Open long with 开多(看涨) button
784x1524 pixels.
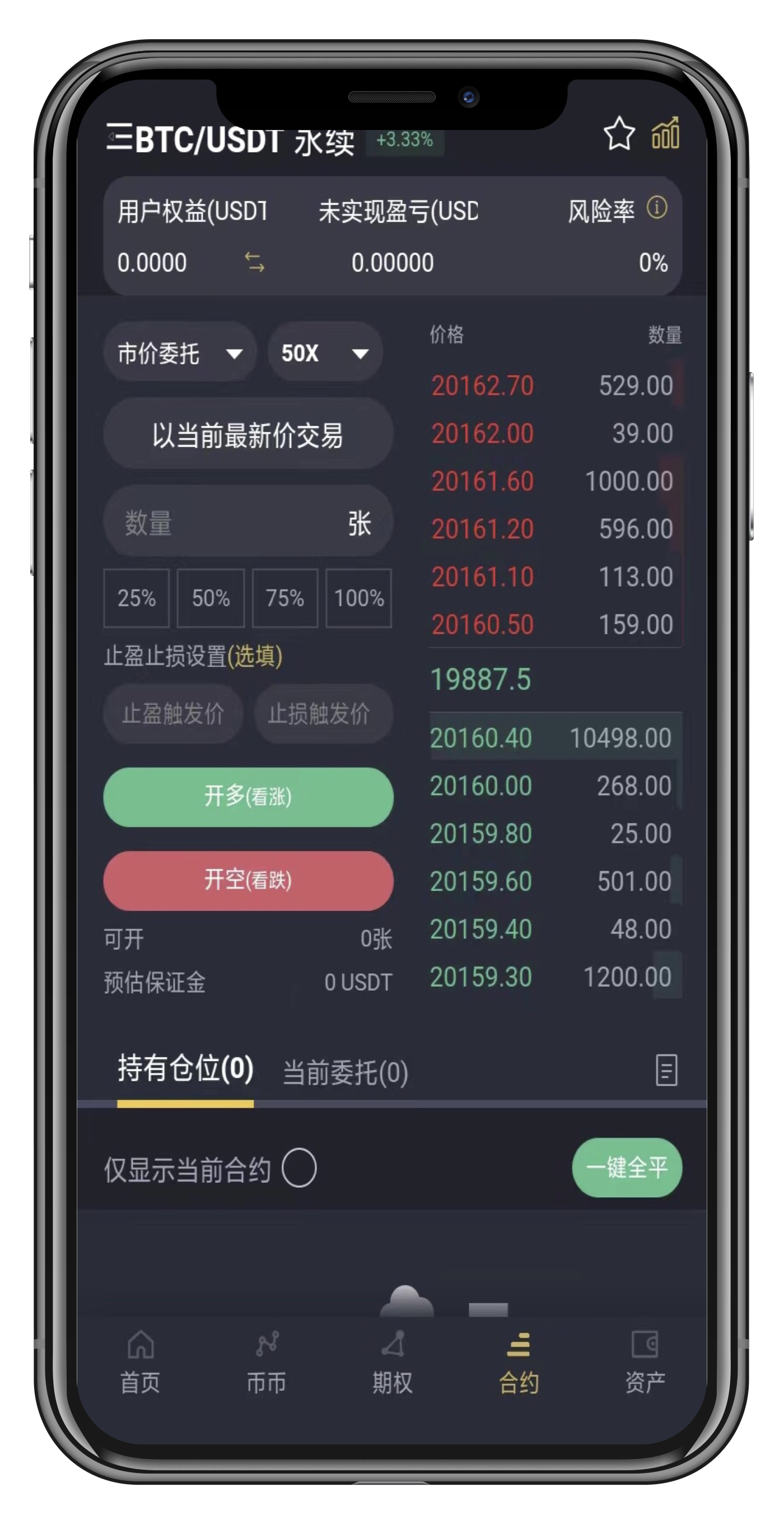coord(248,796)
